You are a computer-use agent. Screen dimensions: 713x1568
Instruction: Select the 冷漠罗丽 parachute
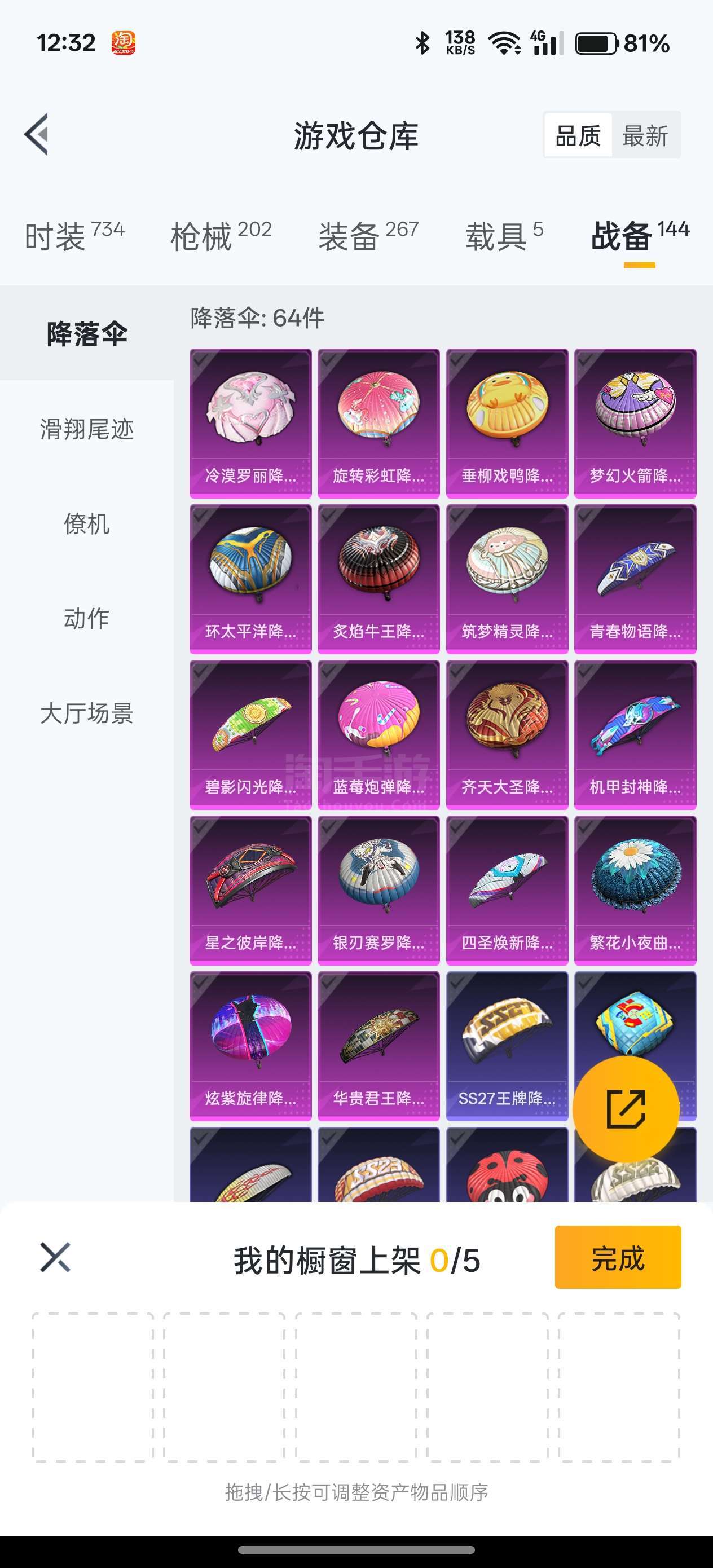pyautogui.click(x=250, y=422)
